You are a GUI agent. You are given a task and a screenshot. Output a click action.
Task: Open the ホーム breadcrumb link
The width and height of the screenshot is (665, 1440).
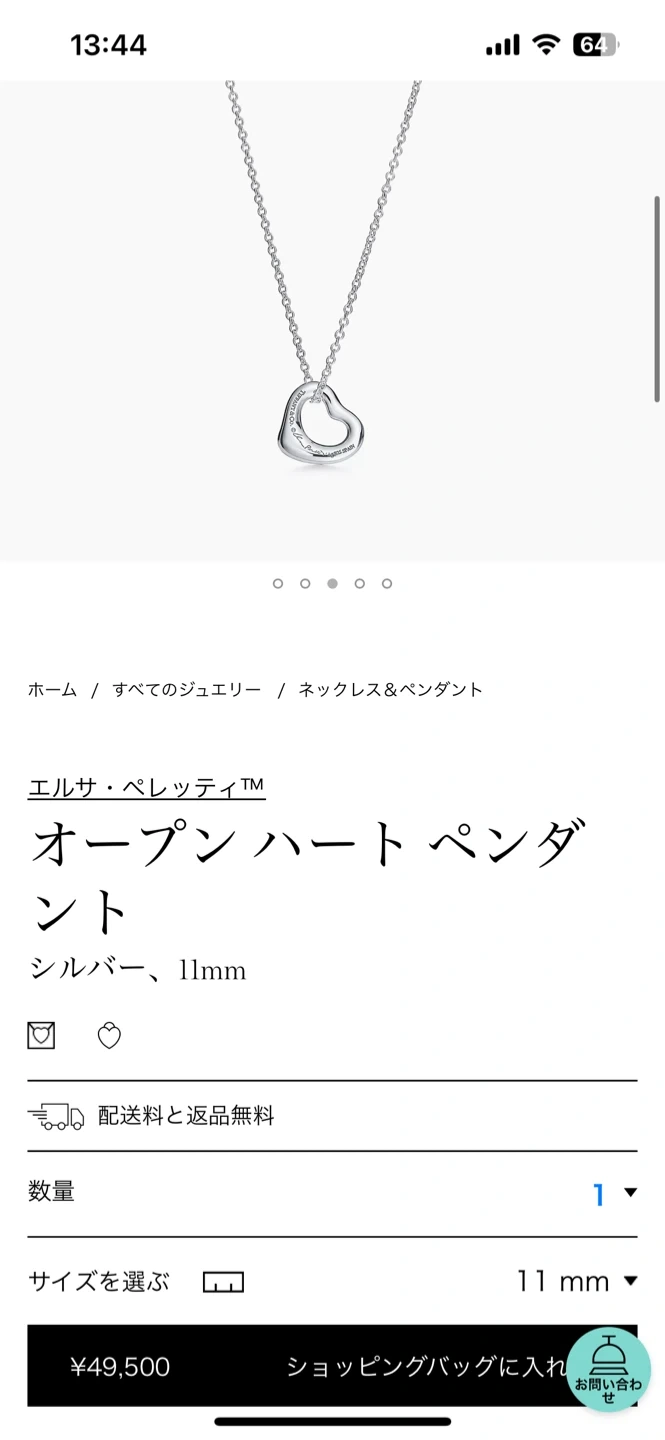[x=52, y=690]
